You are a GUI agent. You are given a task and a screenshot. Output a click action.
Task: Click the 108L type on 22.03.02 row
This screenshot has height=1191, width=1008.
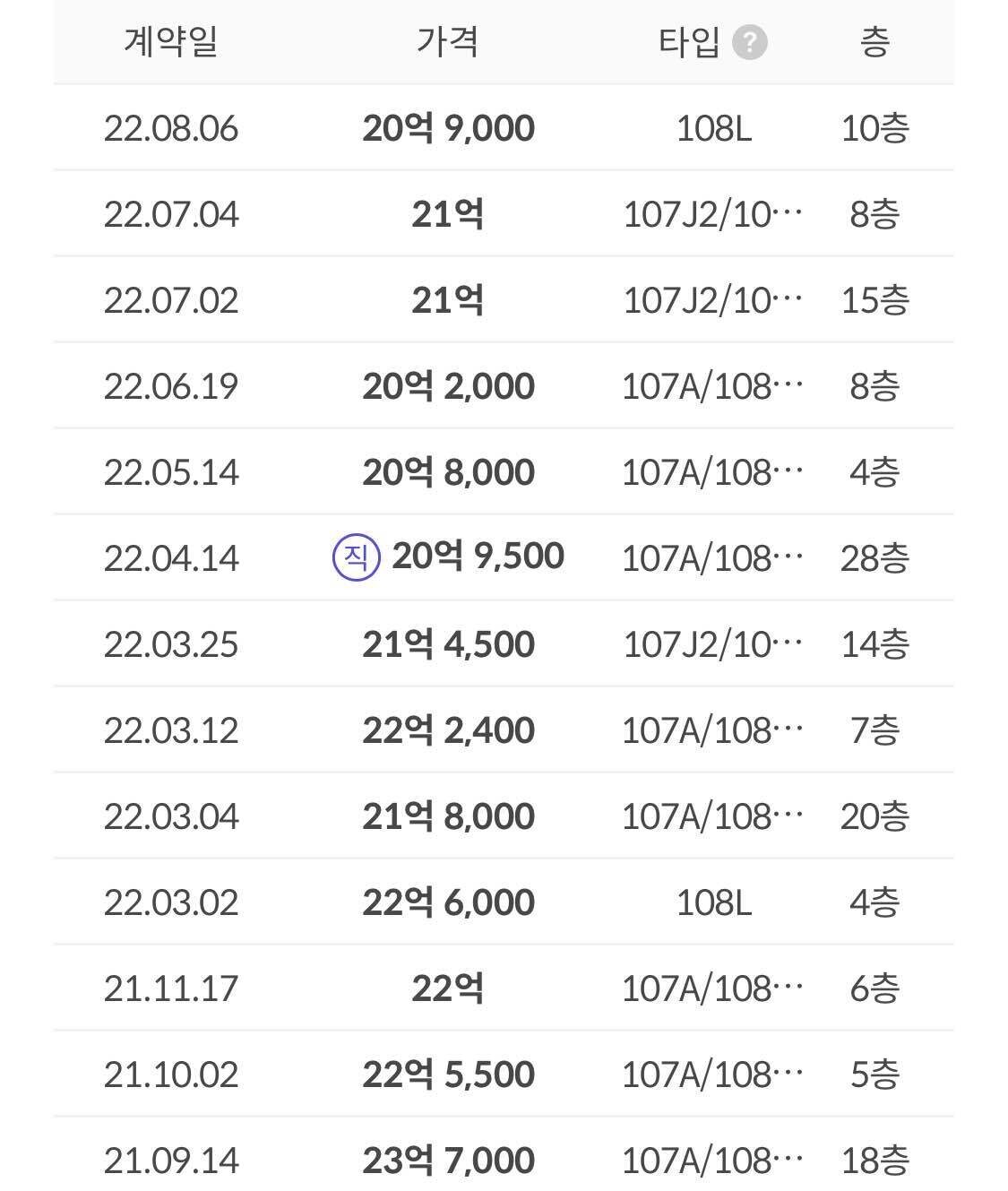click(x=712, y=901)
